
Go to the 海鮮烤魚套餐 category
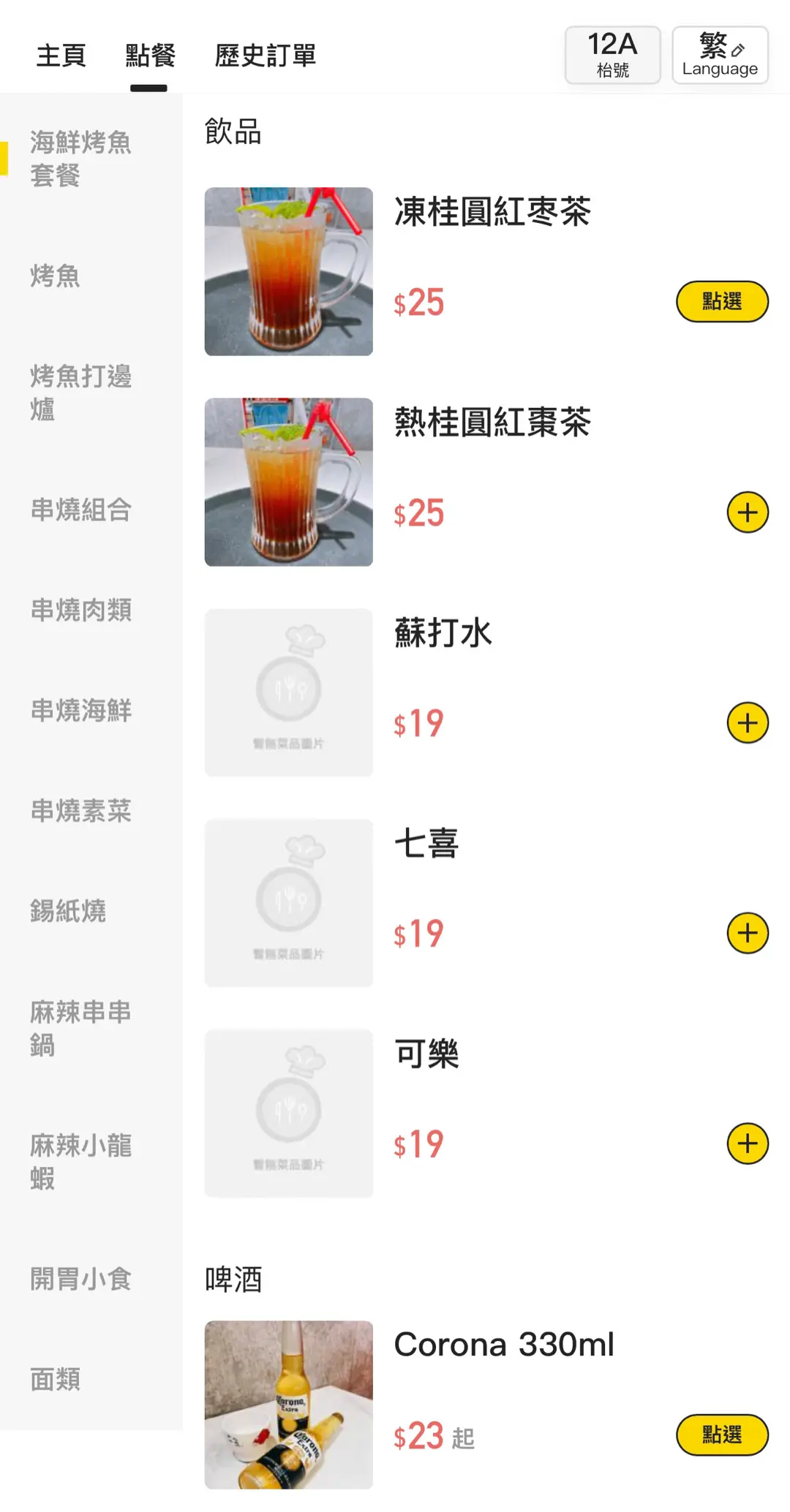(80, 159)
